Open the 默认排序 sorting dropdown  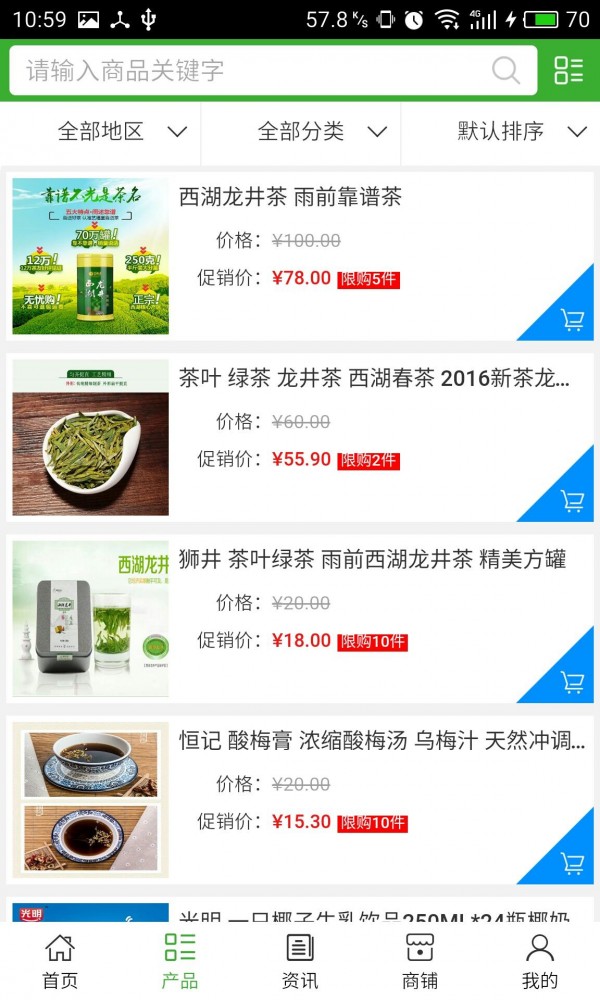521,132
